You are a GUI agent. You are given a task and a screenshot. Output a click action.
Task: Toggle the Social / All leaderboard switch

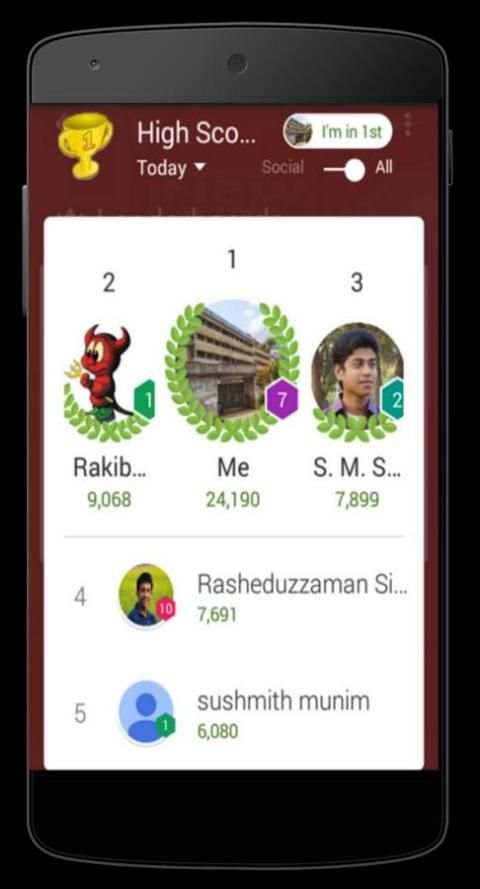pyautogui.click(x=345, y=169)
